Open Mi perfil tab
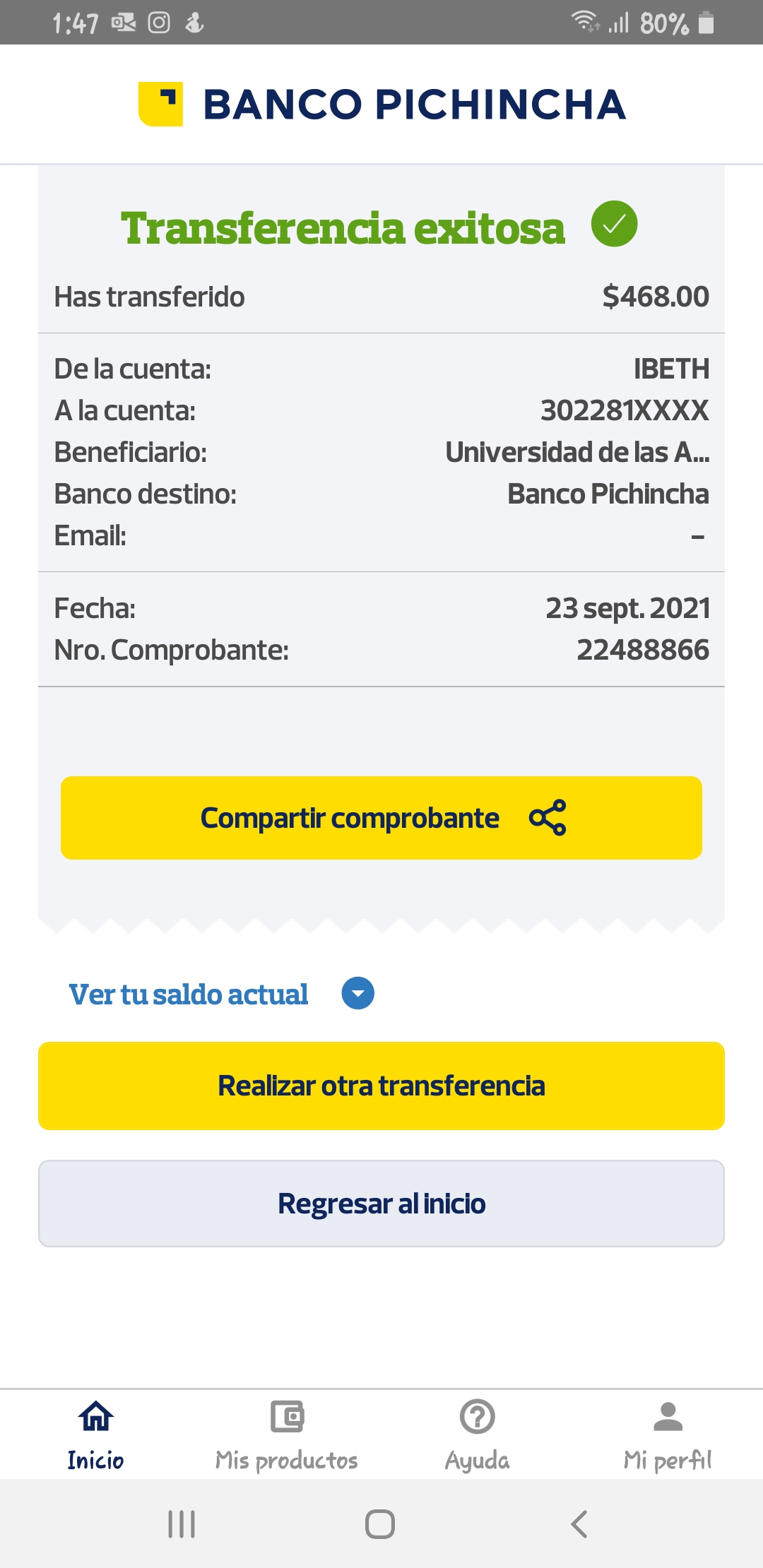This screenshot has height=1568, width=763. coord(668,1434)
